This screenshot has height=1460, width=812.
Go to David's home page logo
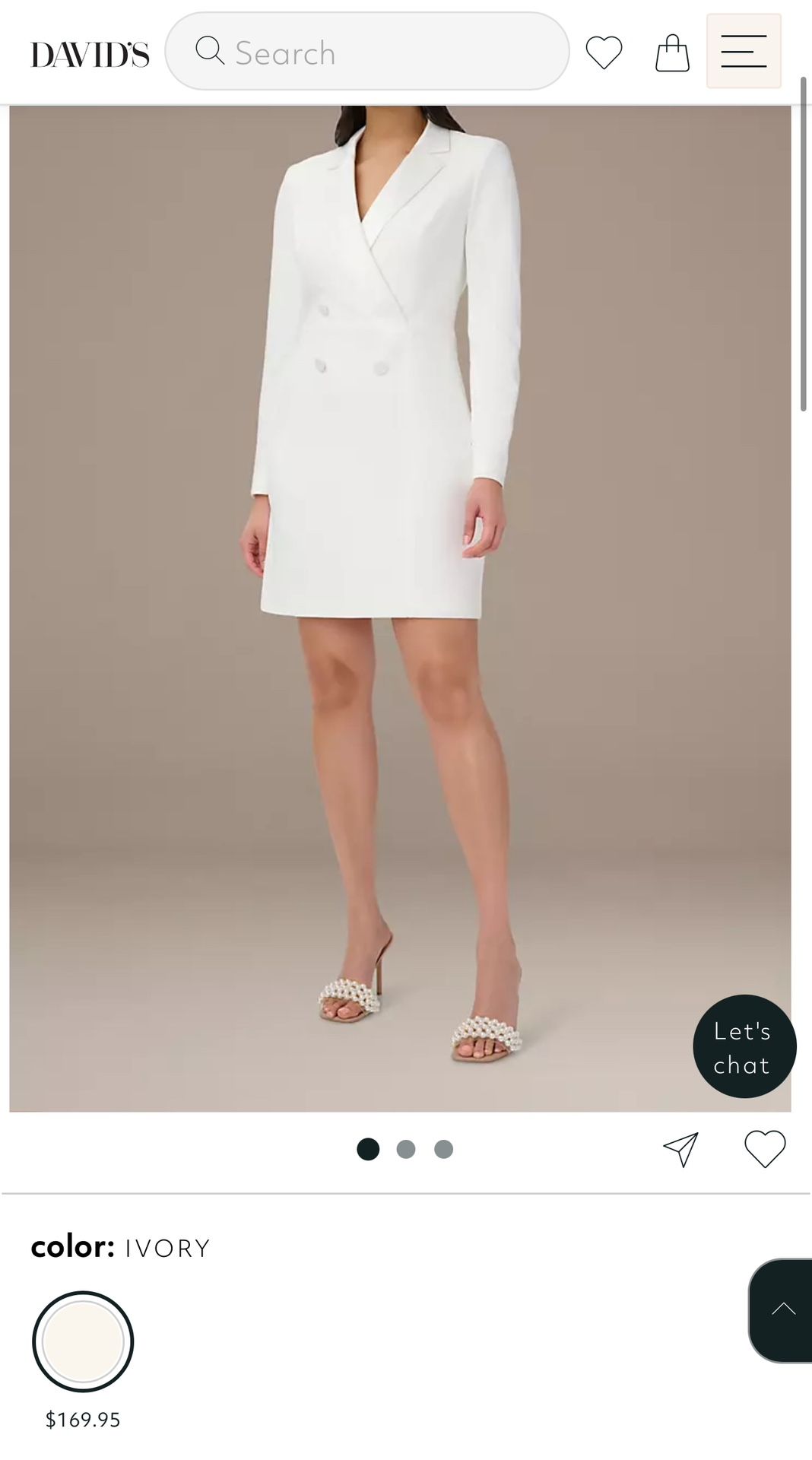coord(90,54)
